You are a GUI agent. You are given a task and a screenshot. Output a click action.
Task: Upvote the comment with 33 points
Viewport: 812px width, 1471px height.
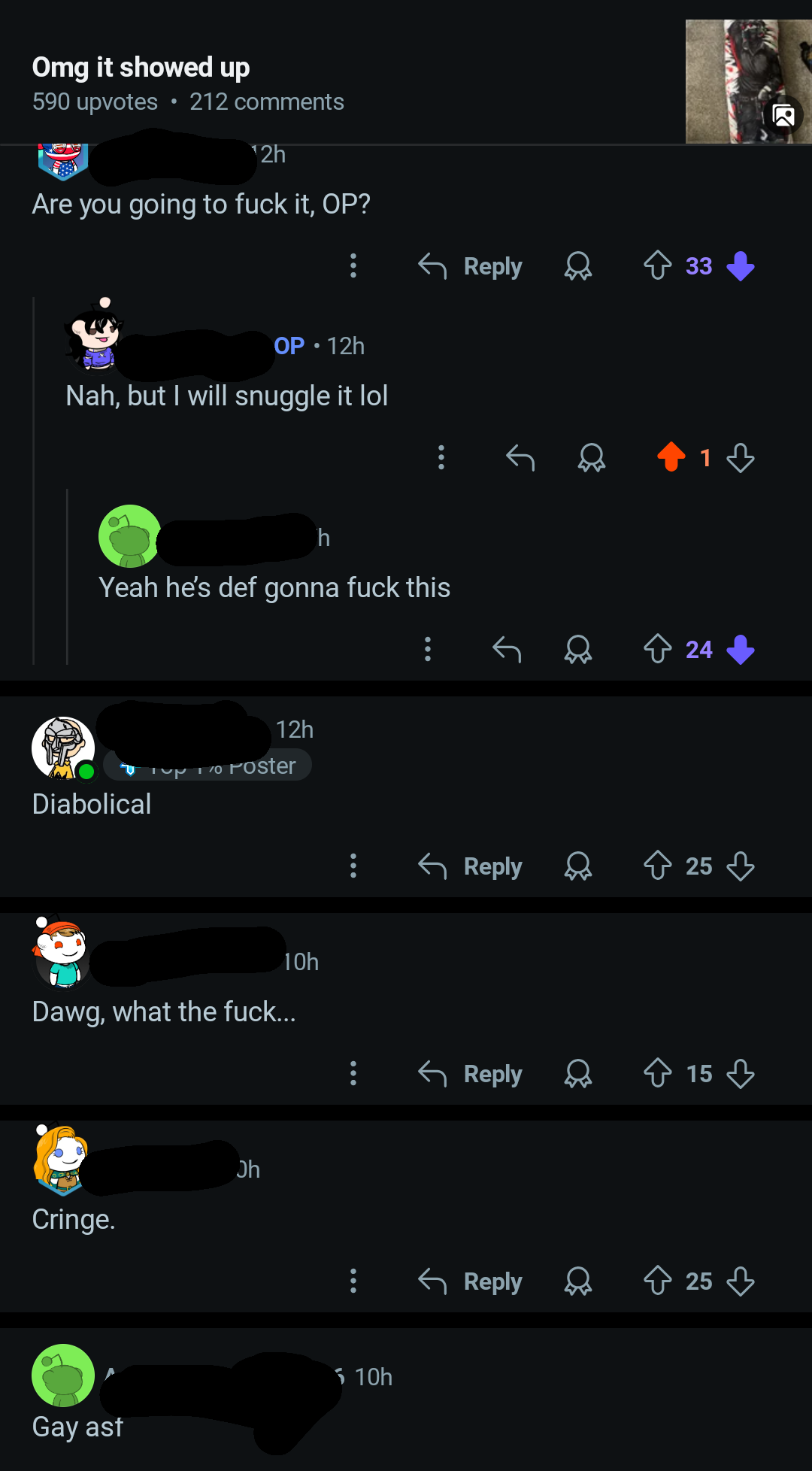[658, 265]
